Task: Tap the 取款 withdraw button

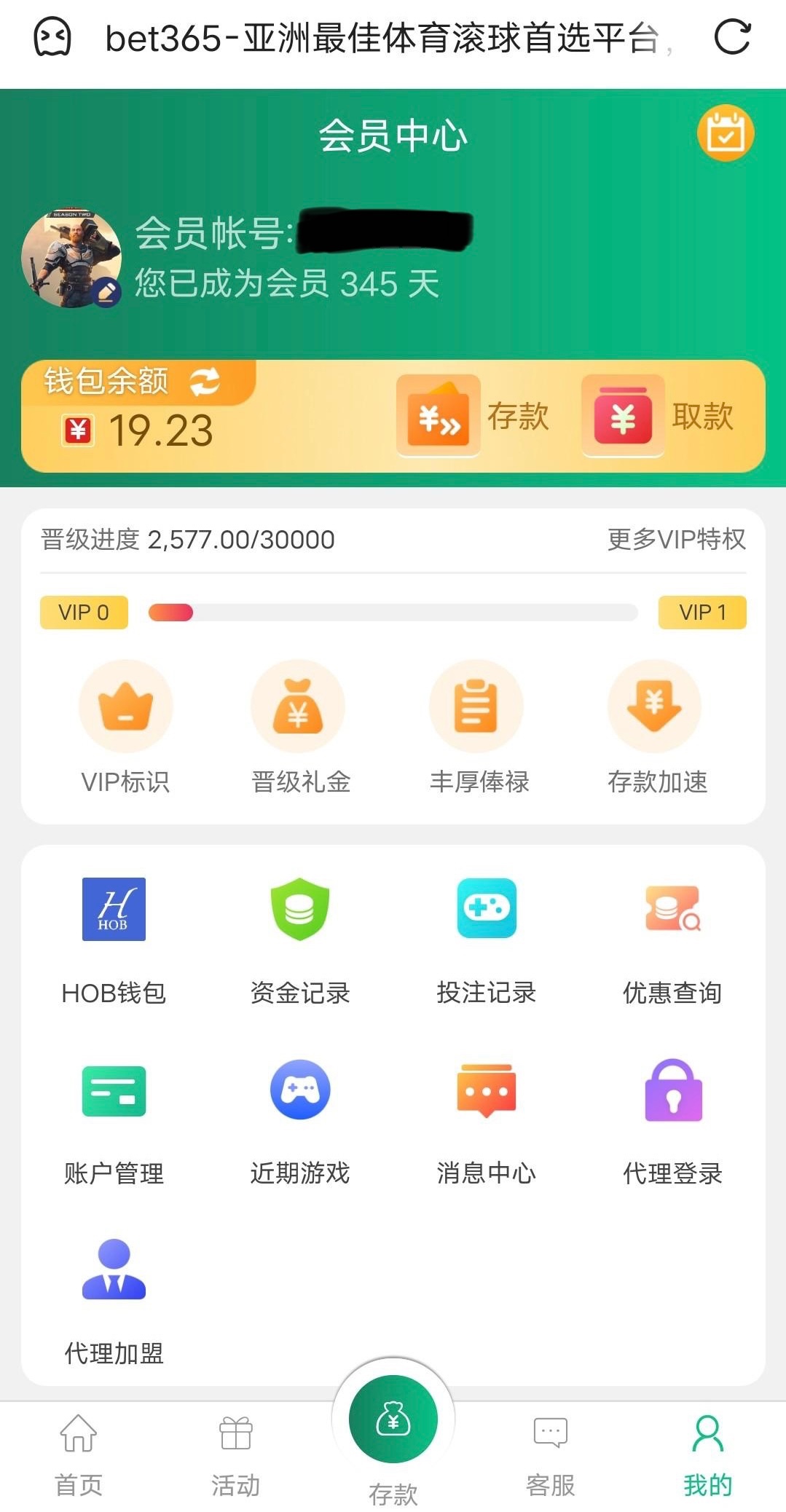Action: coord(659,416)
